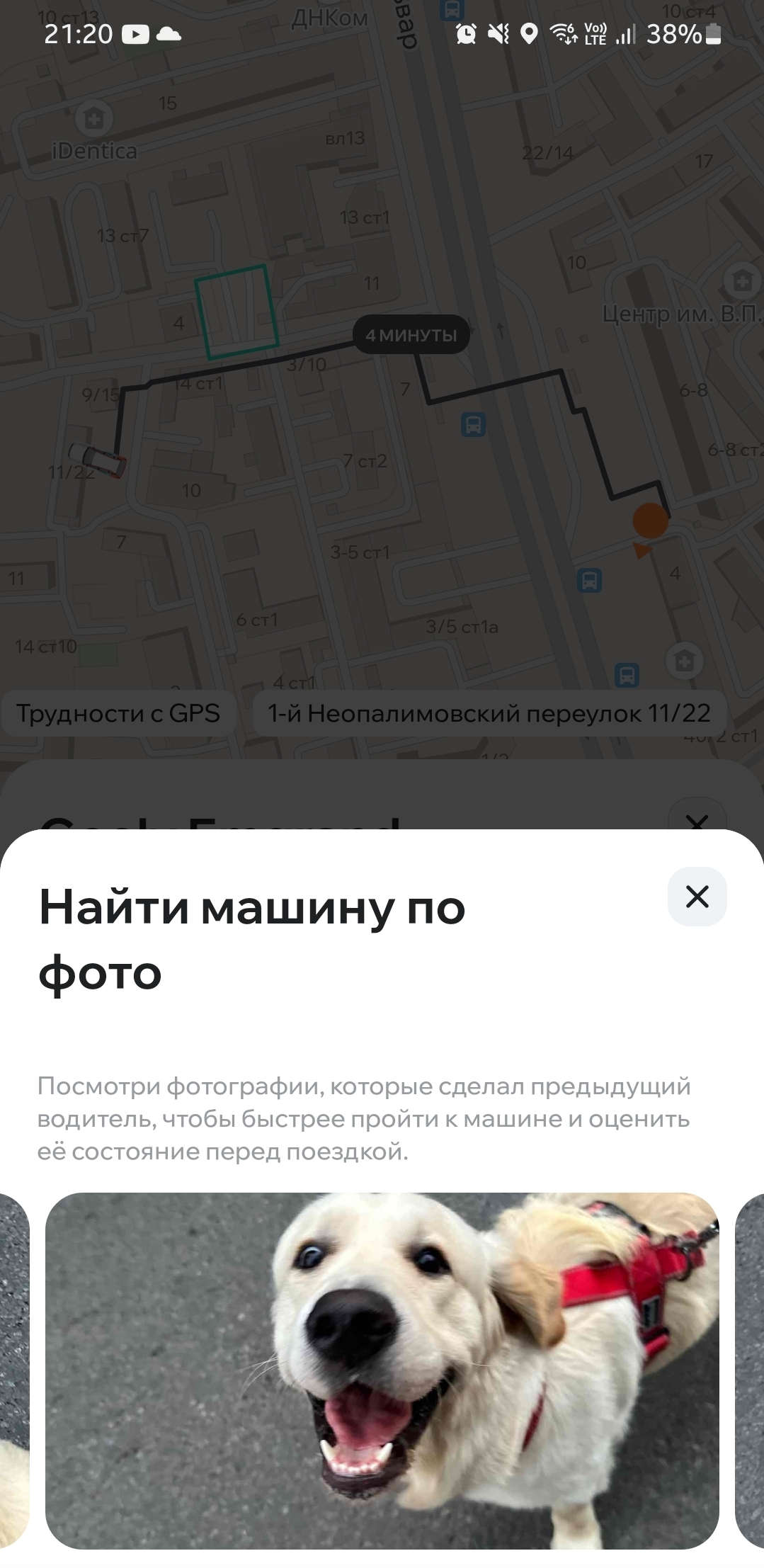Viewport: 764px width, 1568px height.
Task: Open the dog photo in the carousel
Action: coord(382,1370)
